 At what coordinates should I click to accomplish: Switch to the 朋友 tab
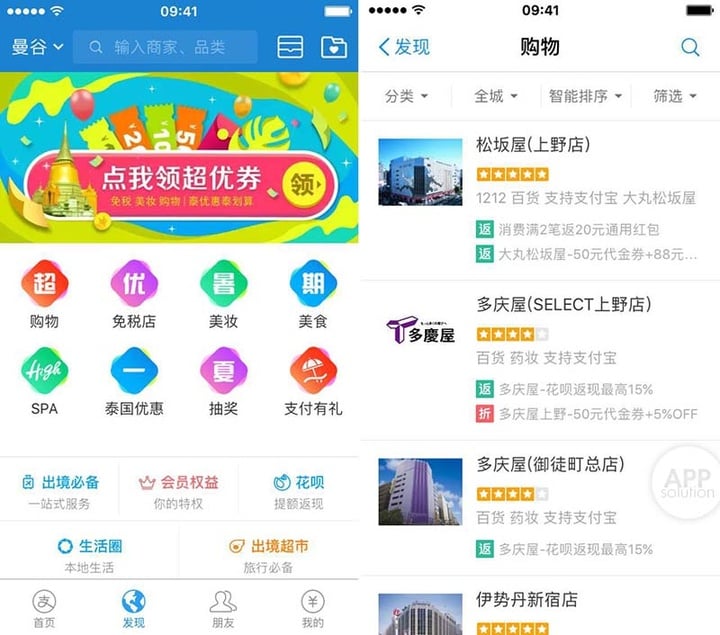click(x=223, y=608)
